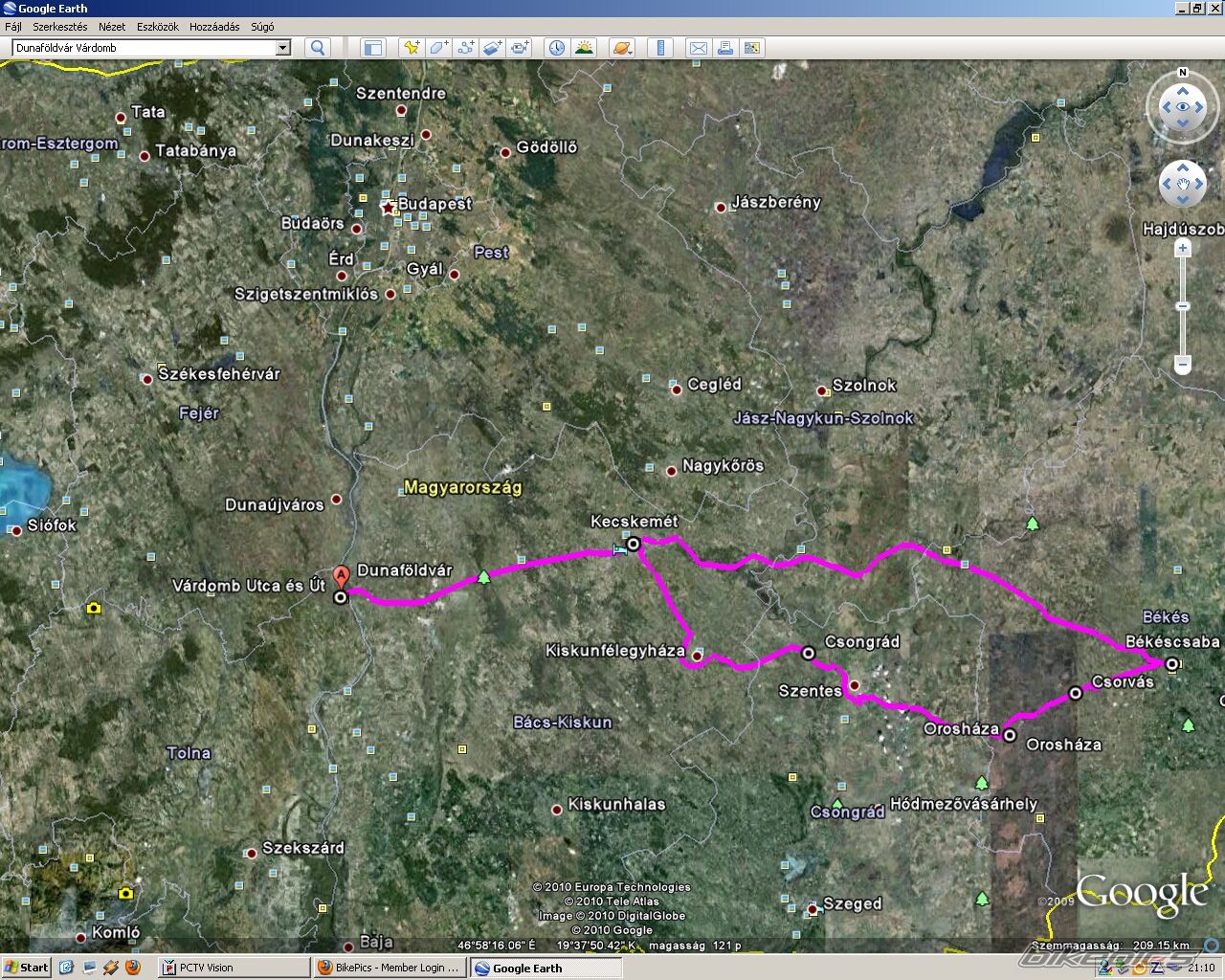
Task: Reset north using the N compass marker
Action: point(1183,73)
